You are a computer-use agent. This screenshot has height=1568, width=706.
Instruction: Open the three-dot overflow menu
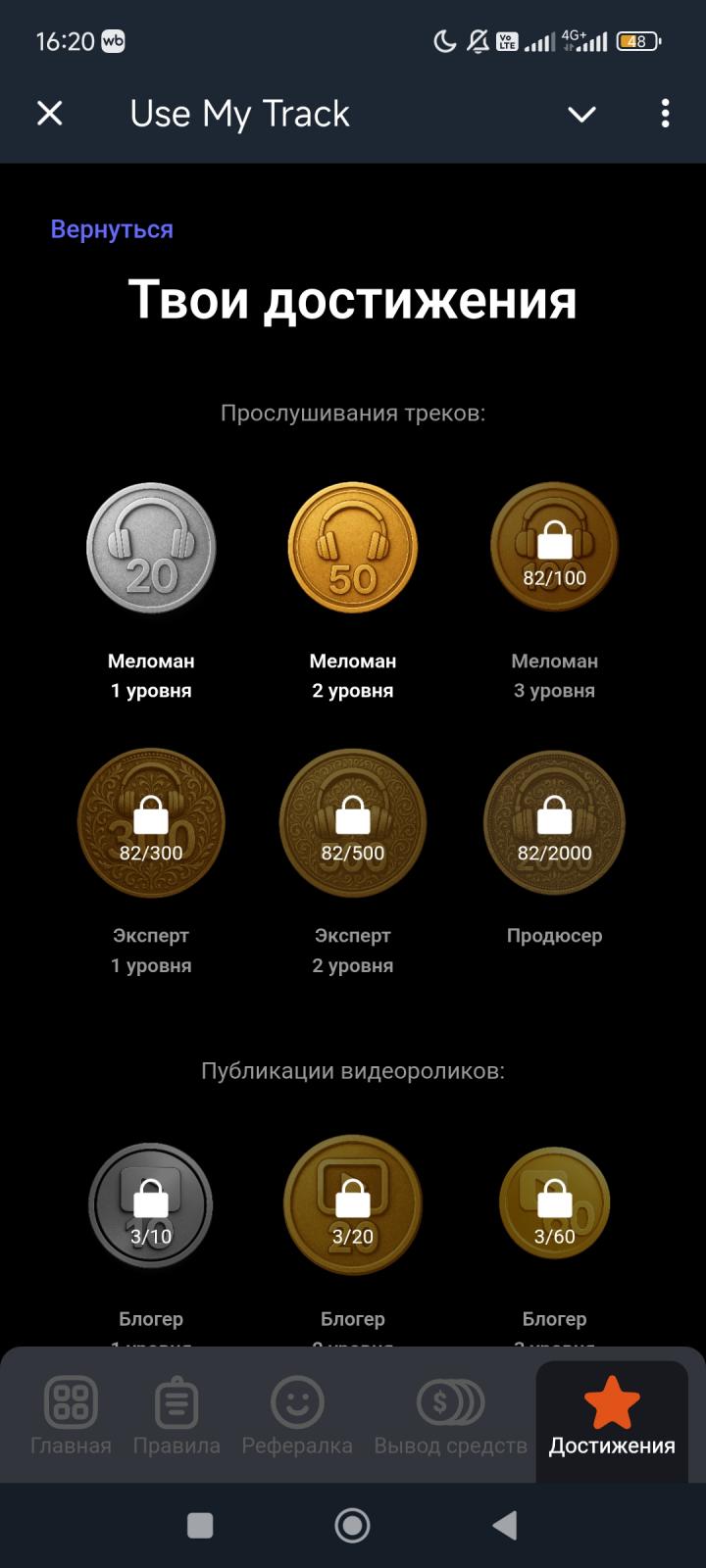click(665, 114)
